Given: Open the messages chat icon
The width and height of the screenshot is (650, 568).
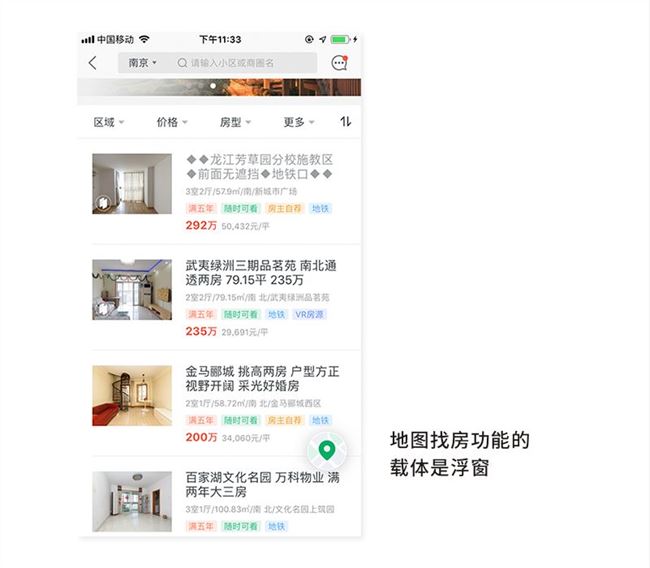Looking at the screenshot, I should (x=340, y=63).
